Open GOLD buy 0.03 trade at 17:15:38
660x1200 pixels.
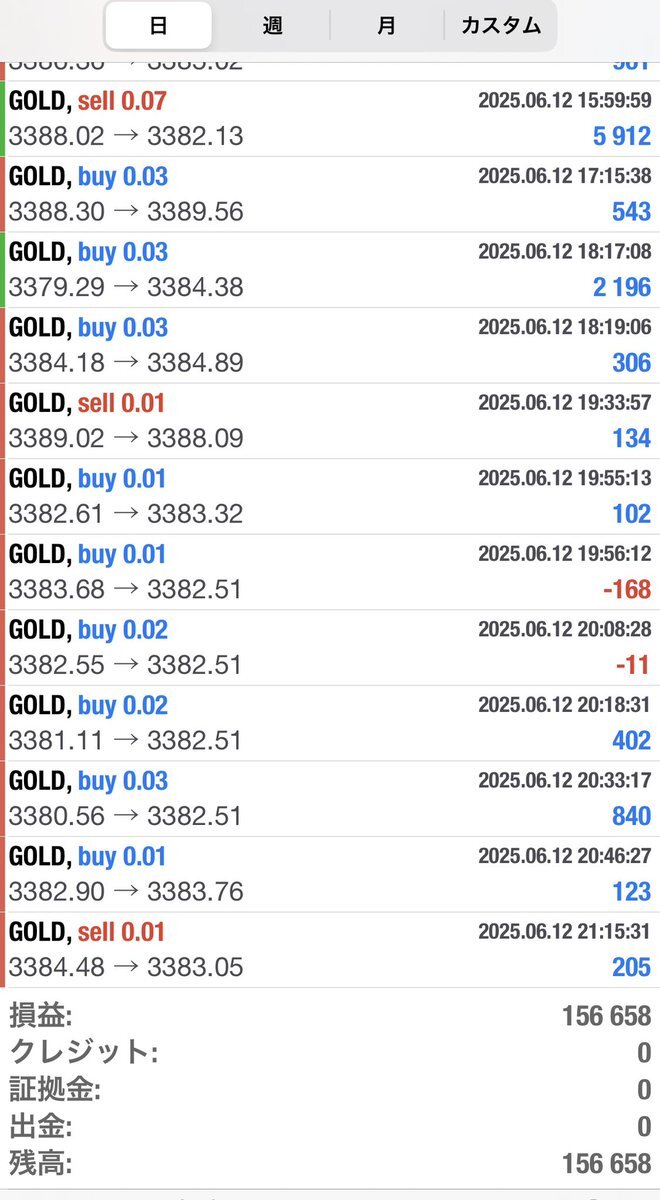coord(330,195)
